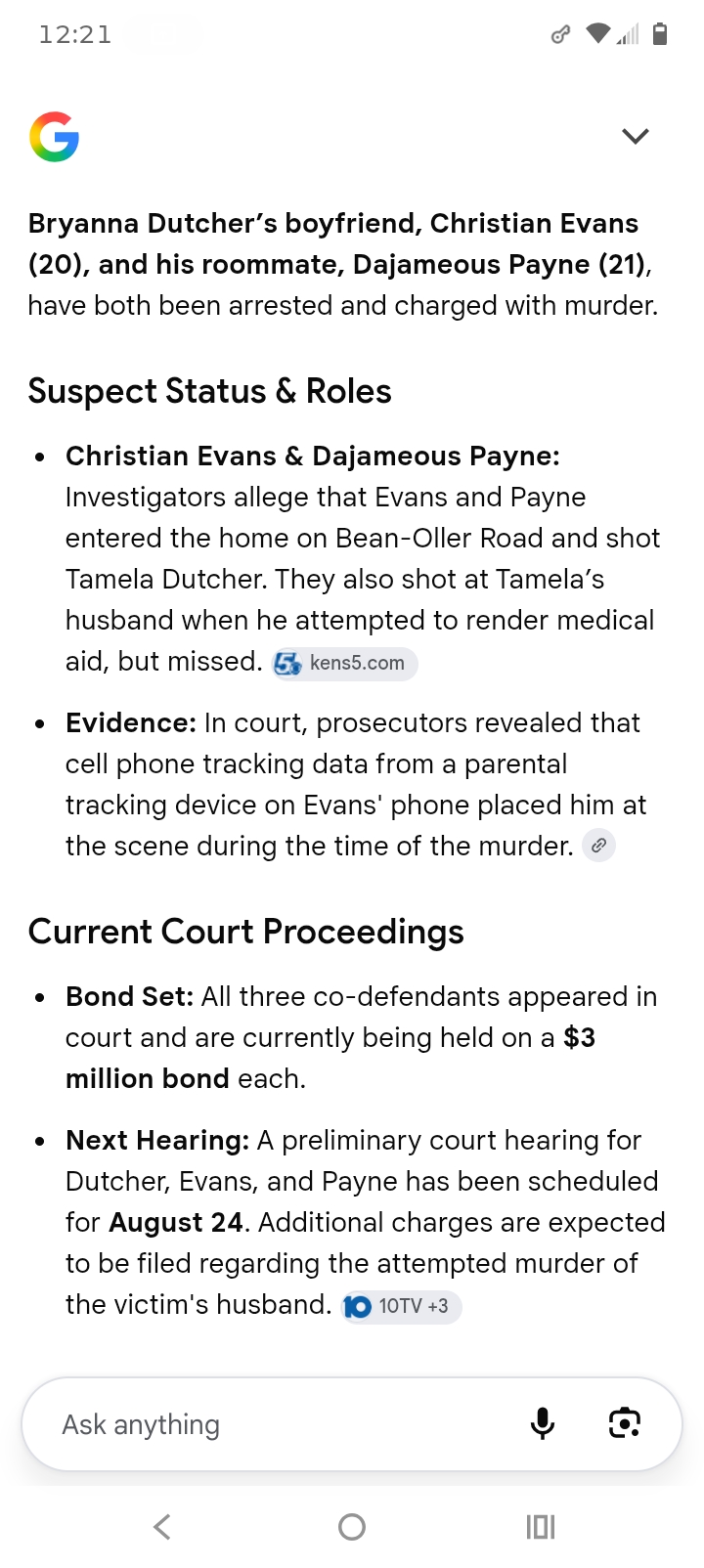Open the link icon after the Evidence paragraph
The height and width of the screenshot is (1568, 704).
[x=598, y=846]
